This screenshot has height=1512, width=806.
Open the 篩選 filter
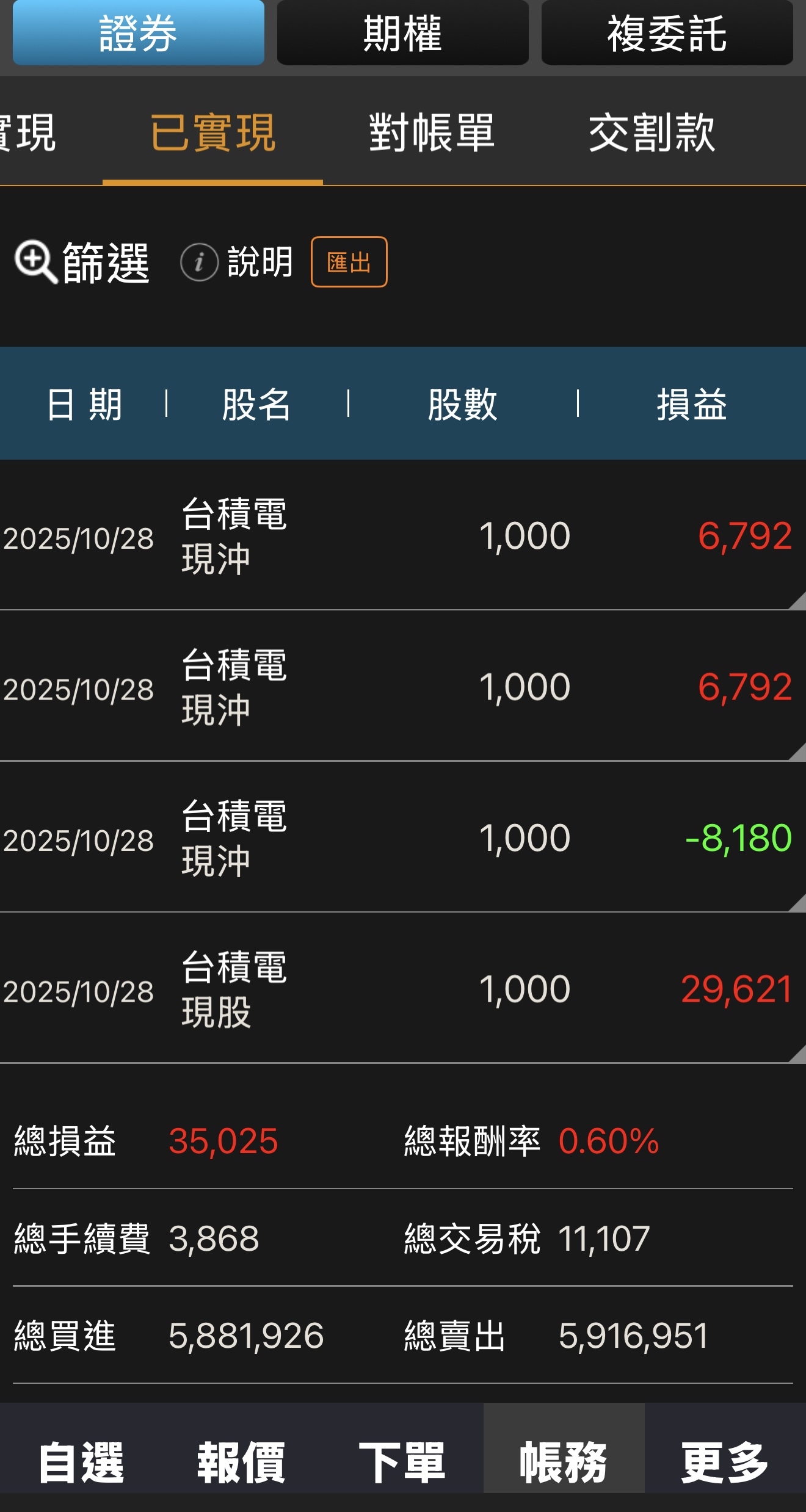(82, 262)
